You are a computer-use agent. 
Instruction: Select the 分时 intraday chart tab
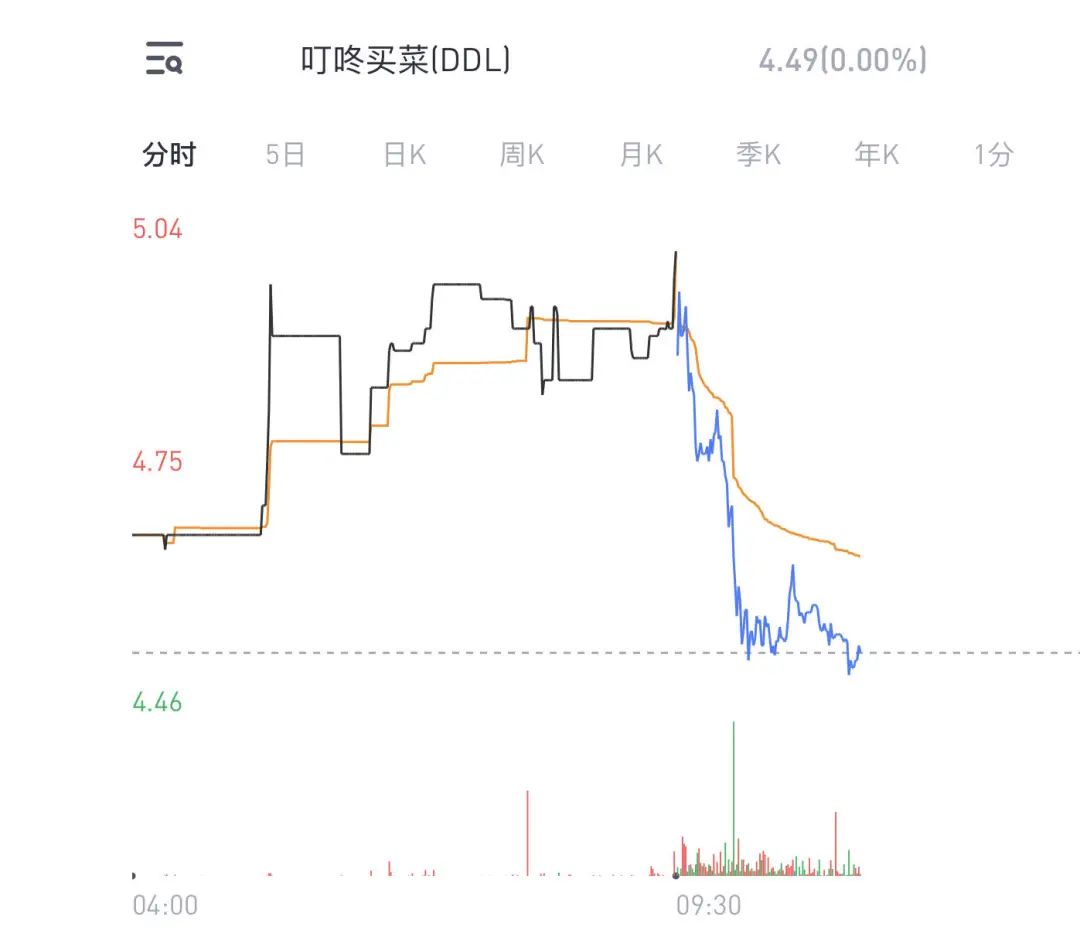coord(169,155)
